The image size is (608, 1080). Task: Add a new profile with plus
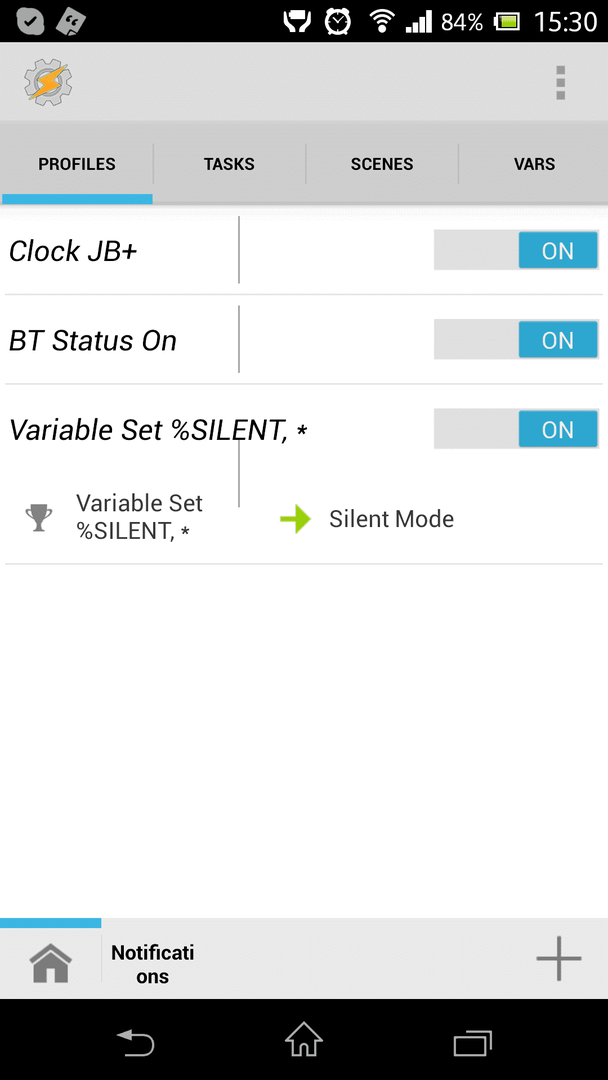(558, 958)
